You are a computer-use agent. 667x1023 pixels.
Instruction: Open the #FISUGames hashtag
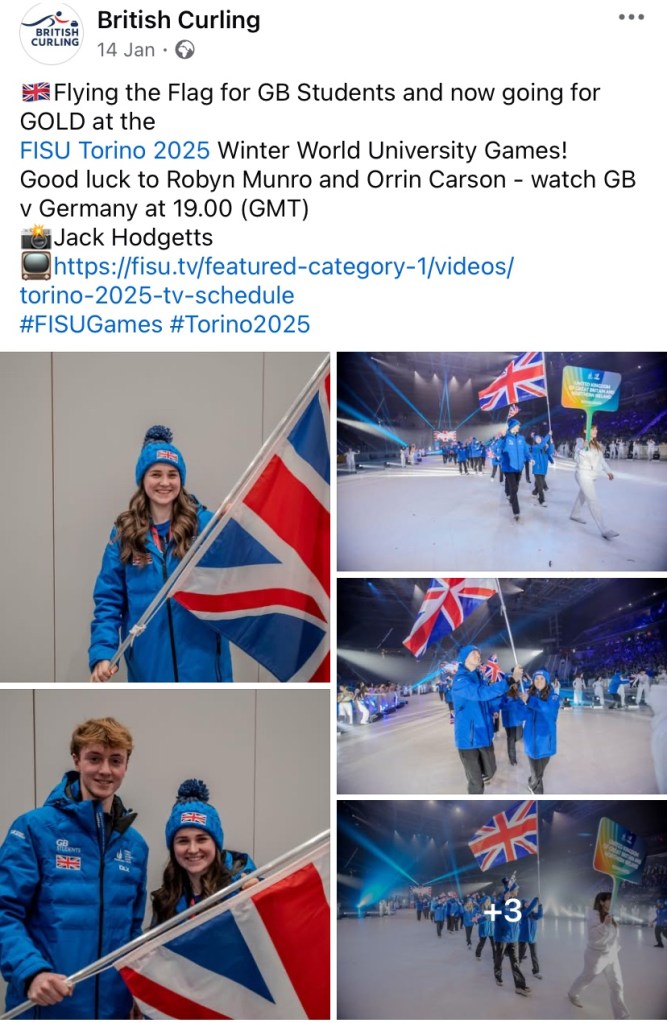click(88, 324)
